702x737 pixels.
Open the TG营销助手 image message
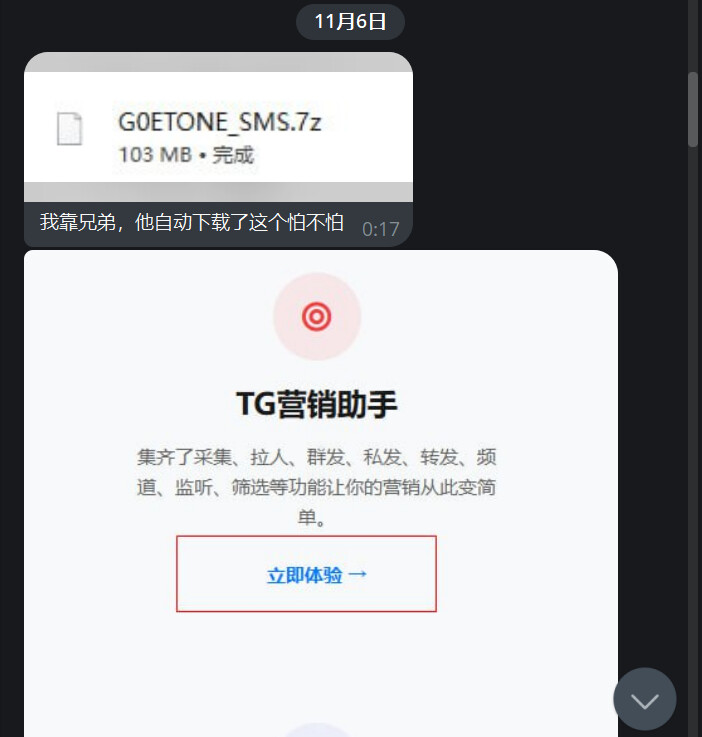pyautogui.click(x=320, y=450)
